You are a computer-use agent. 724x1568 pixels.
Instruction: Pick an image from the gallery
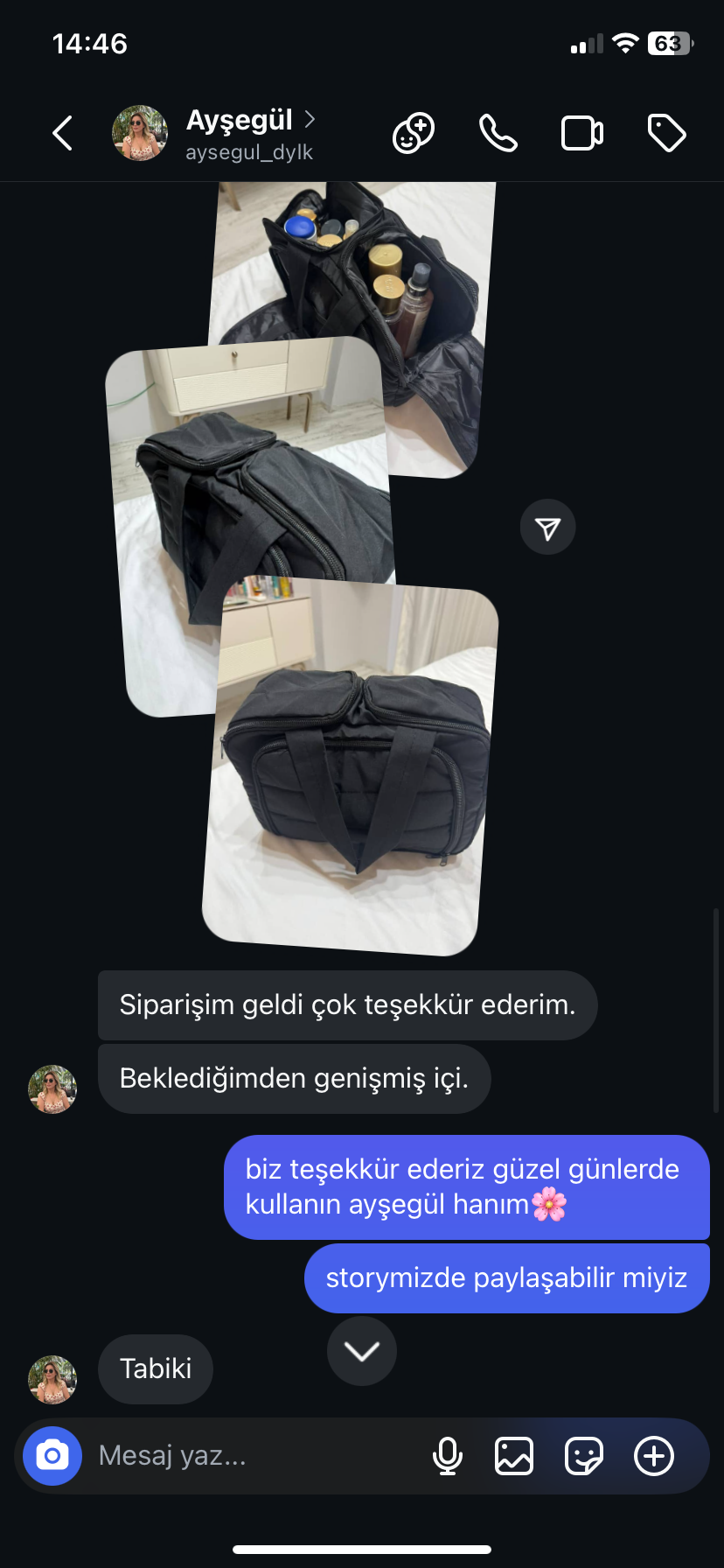(x=514, y=1456)
